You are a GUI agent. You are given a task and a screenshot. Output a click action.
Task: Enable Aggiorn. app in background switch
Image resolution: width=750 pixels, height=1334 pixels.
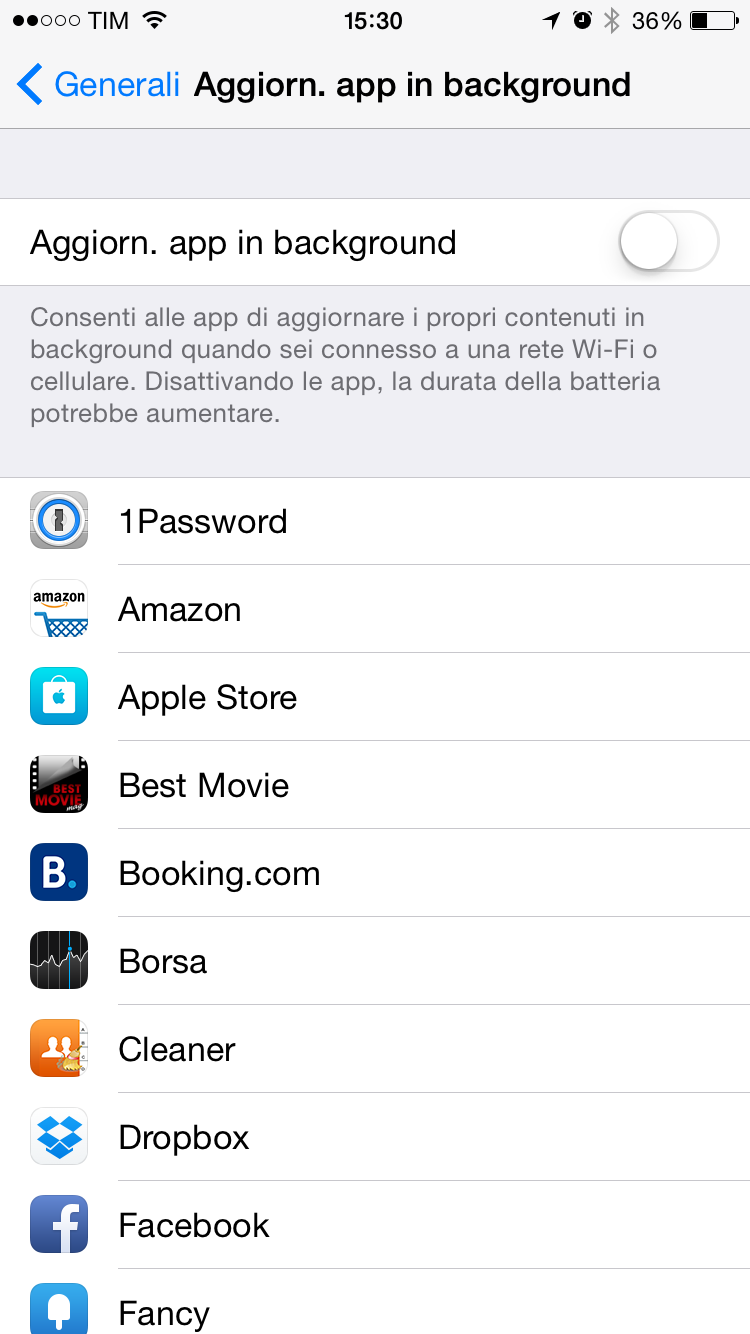click(669, 242)
